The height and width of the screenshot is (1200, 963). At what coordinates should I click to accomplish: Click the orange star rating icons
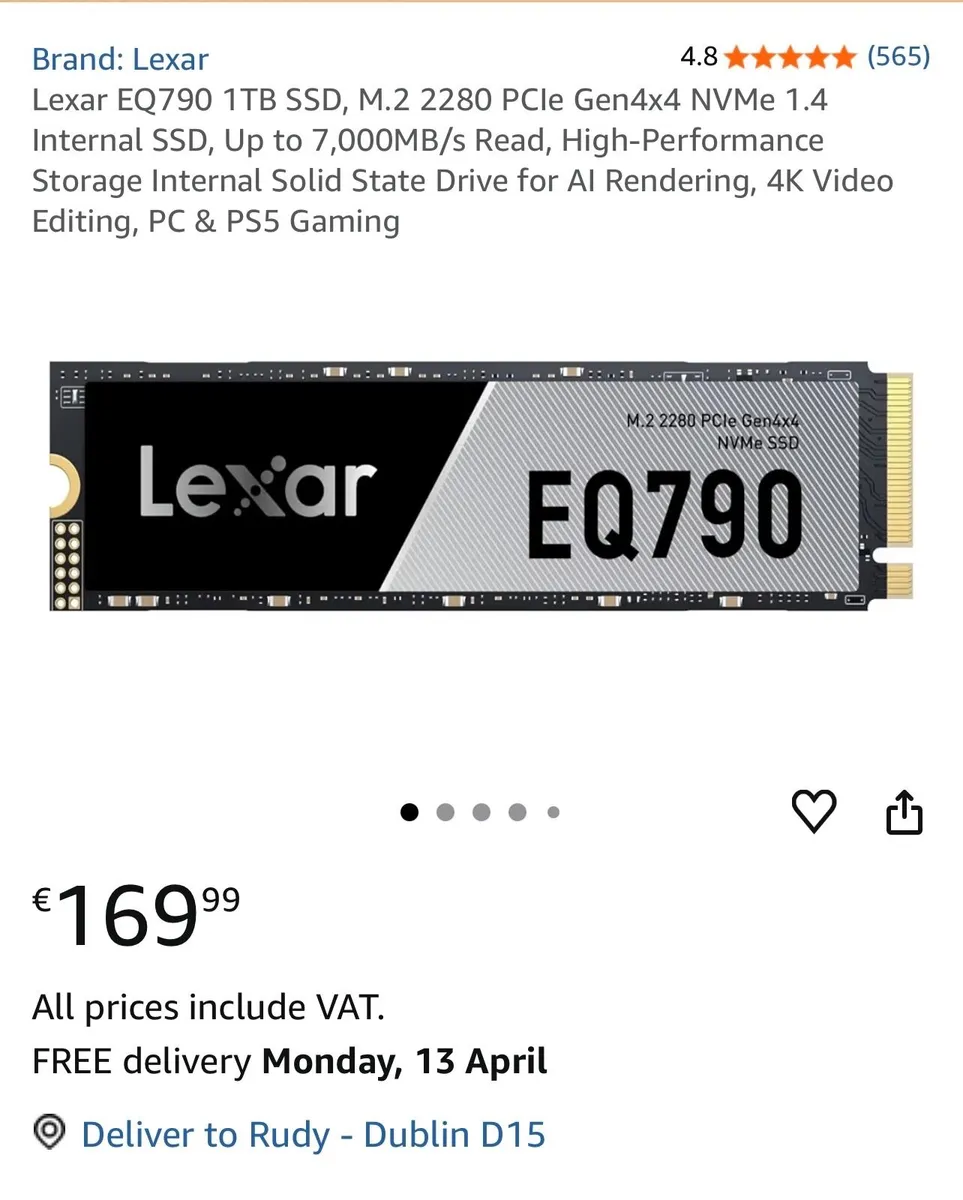[x=789, y=57]
